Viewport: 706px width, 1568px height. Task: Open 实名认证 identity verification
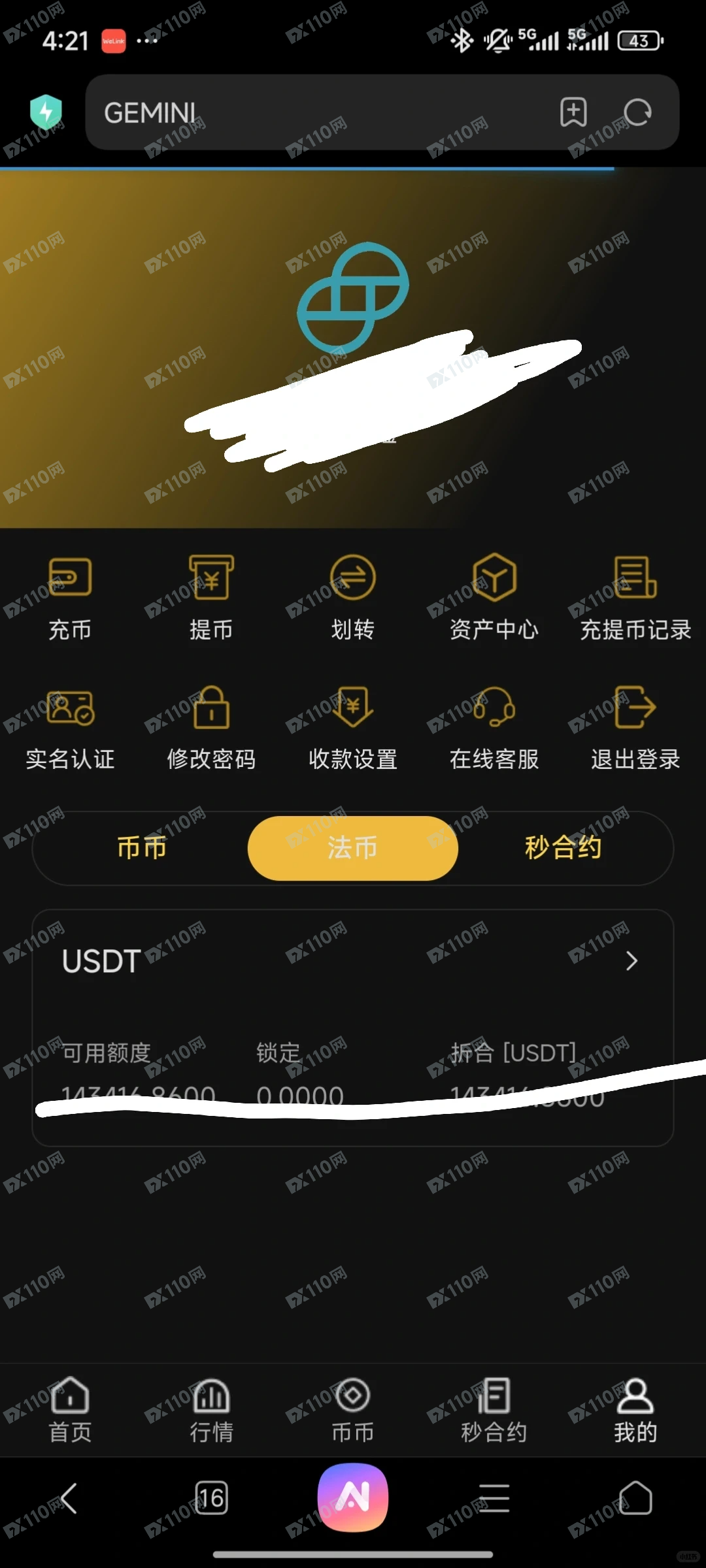point(70,727)
